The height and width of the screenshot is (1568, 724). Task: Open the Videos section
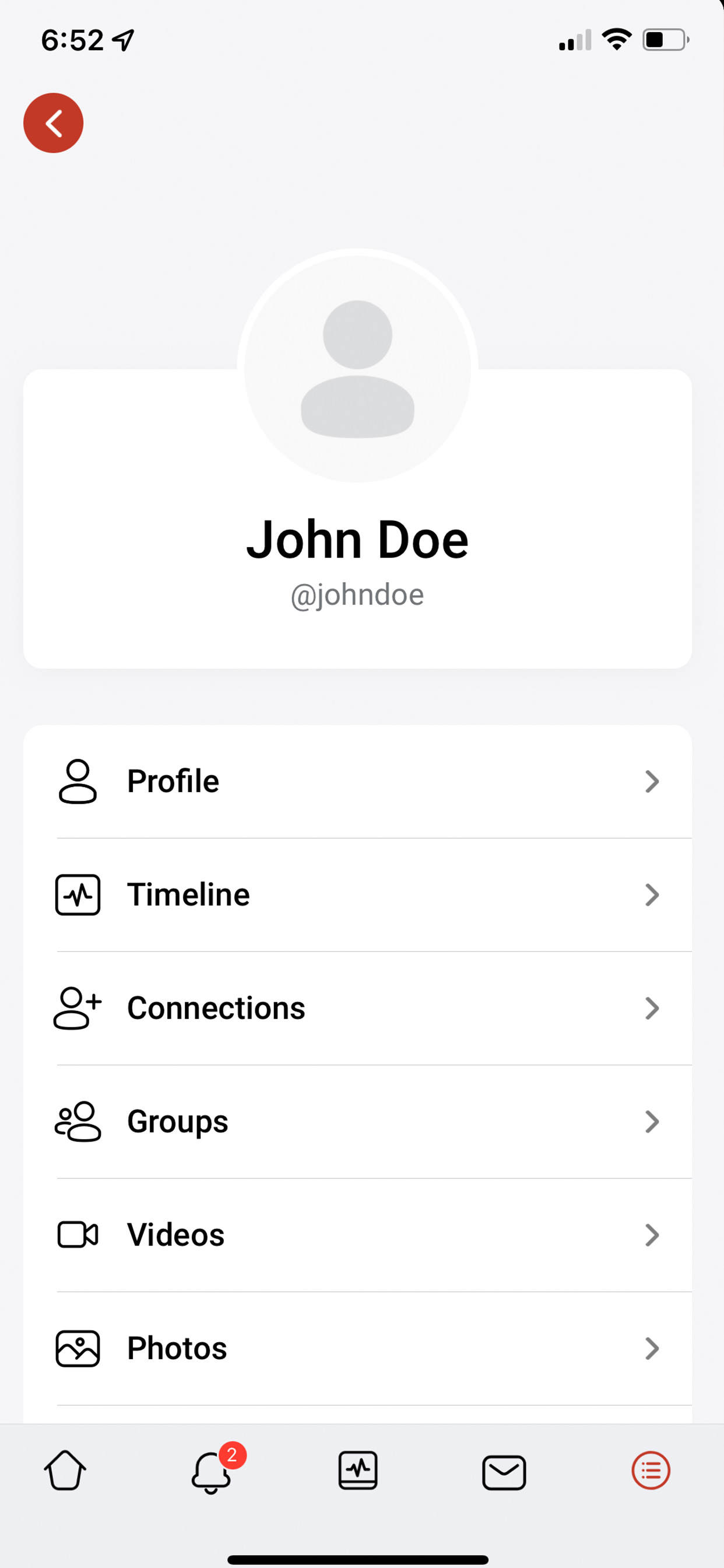358,1234
